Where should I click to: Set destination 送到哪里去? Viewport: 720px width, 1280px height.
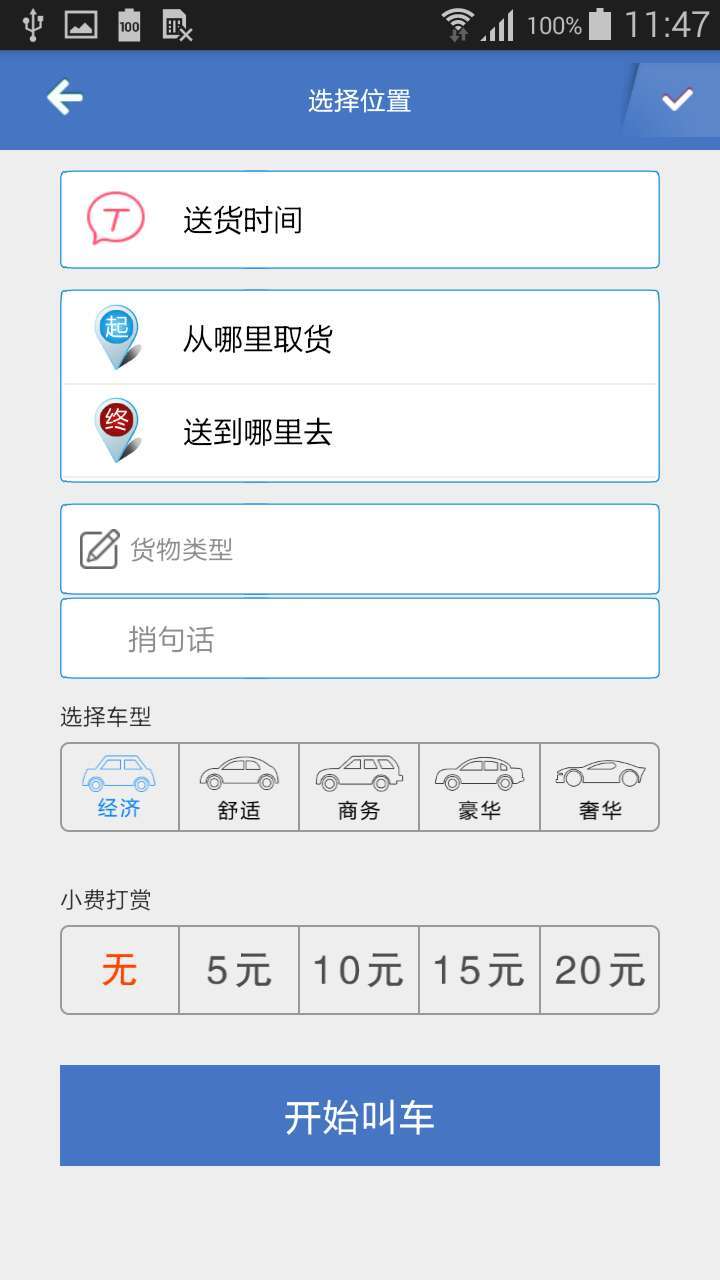[360, 432]
